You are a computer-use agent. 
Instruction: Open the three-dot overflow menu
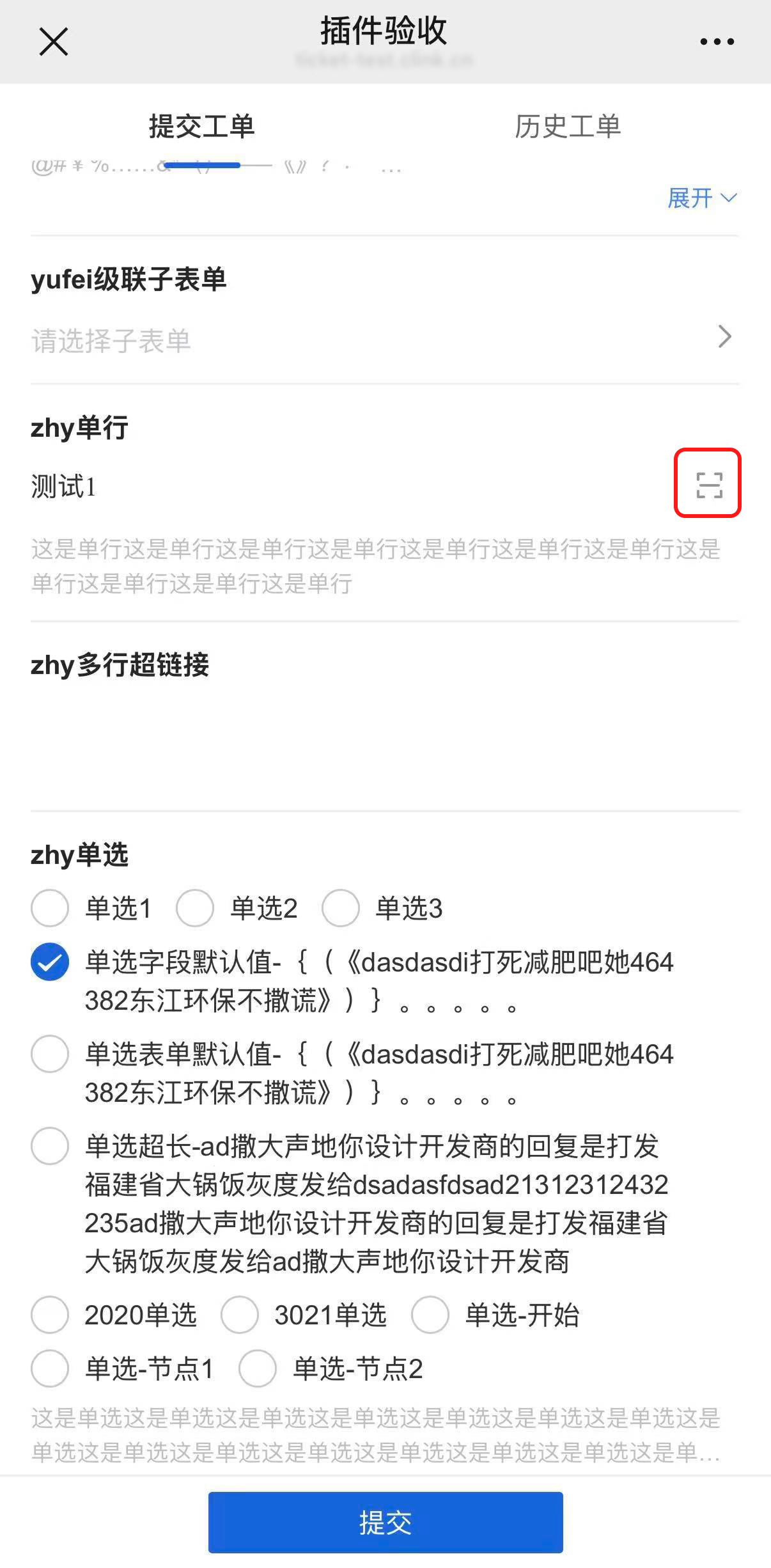pos(717,42)
